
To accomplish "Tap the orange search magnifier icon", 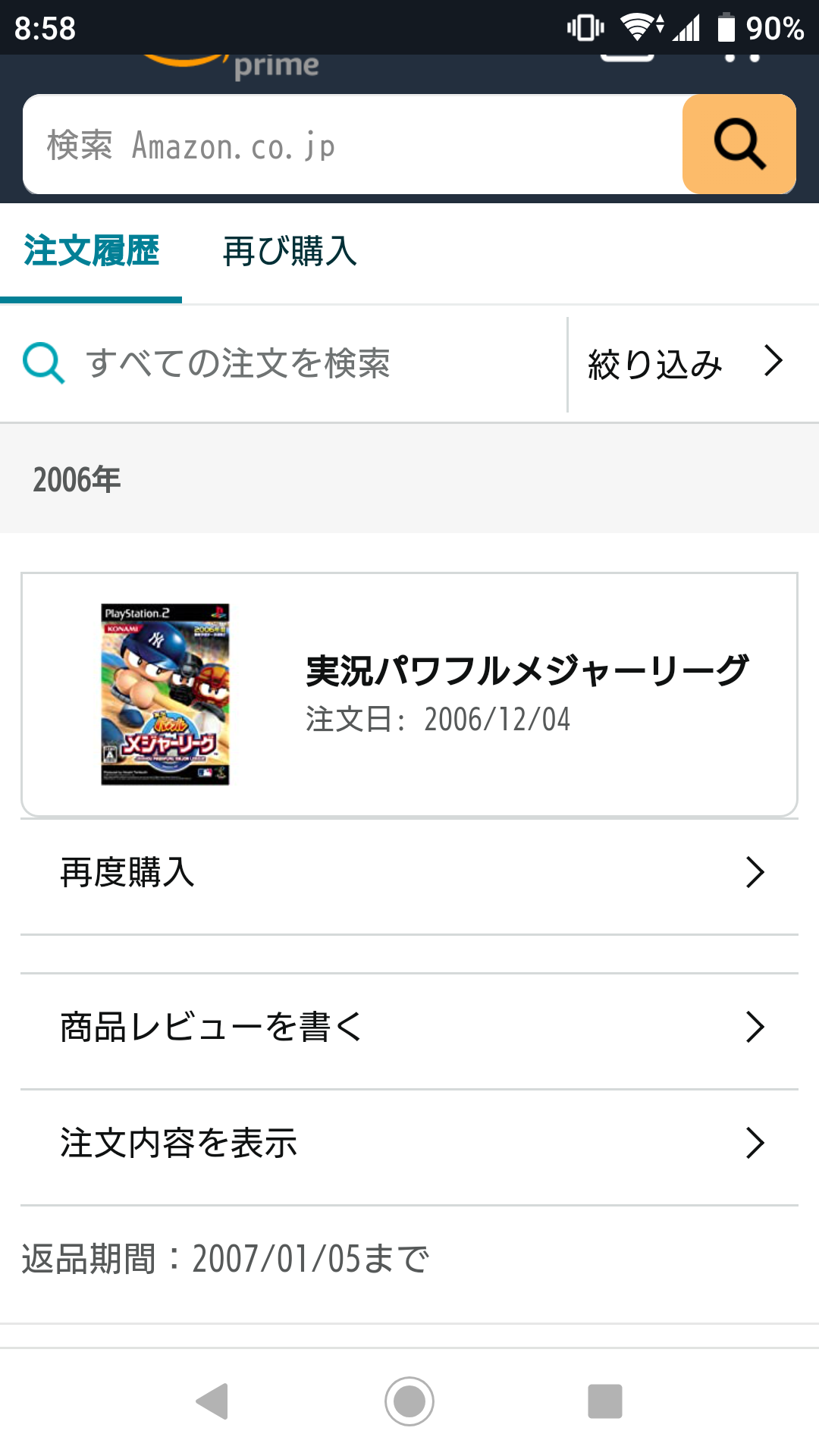I will click(738, 144).
